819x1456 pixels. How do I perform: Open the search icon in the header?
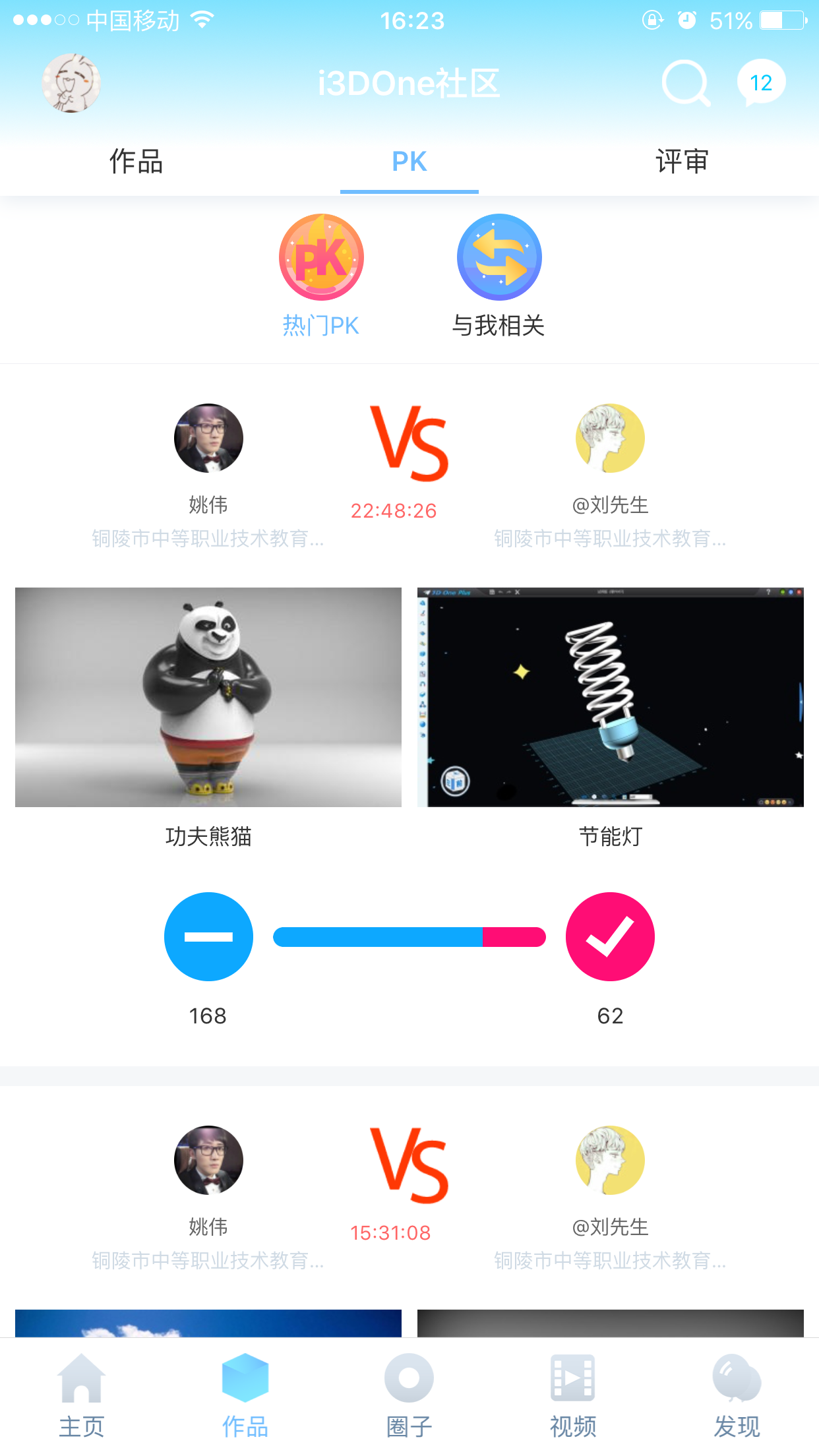point(686,83)
